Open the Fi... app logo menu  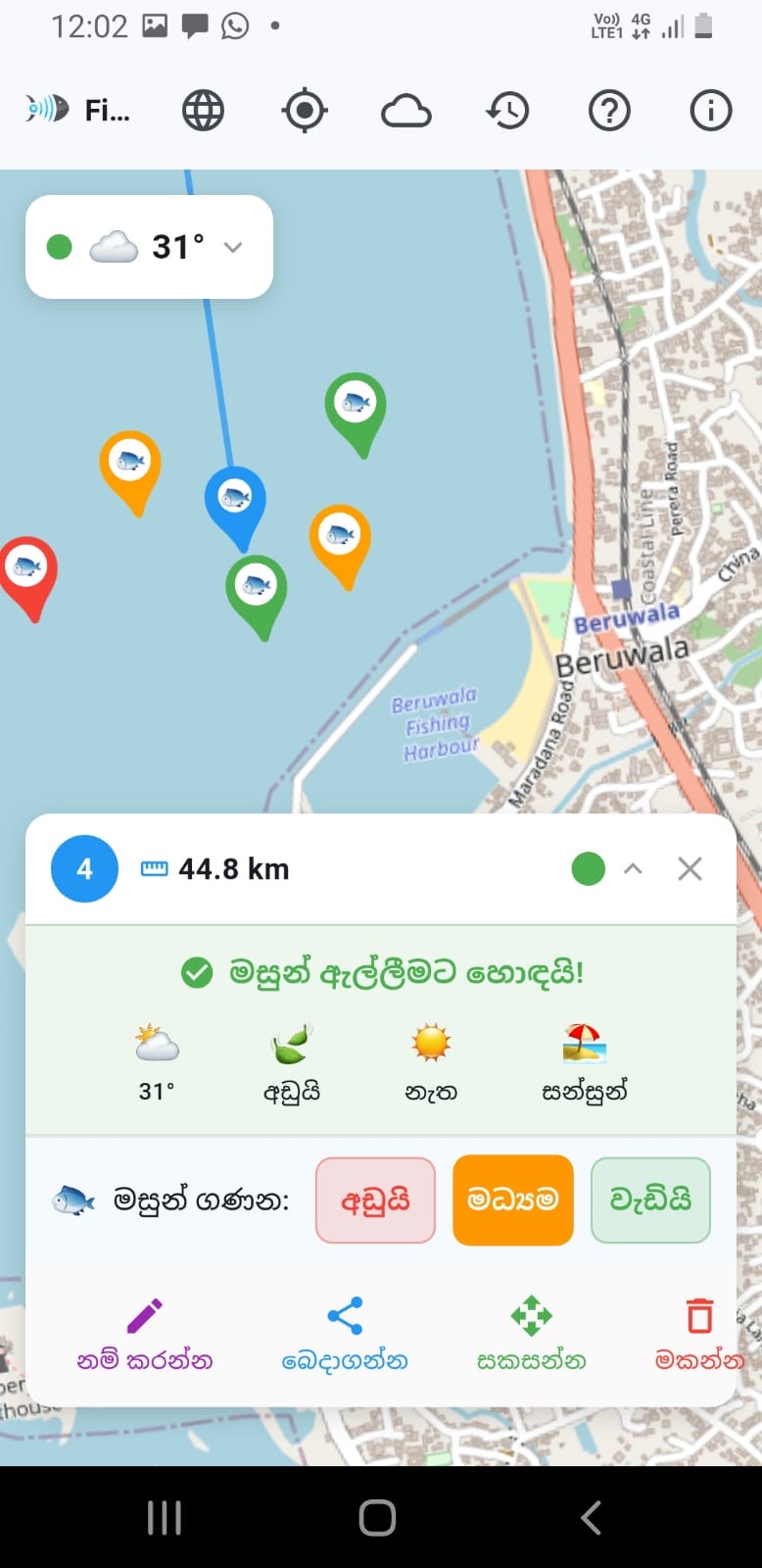click(73, 110)
